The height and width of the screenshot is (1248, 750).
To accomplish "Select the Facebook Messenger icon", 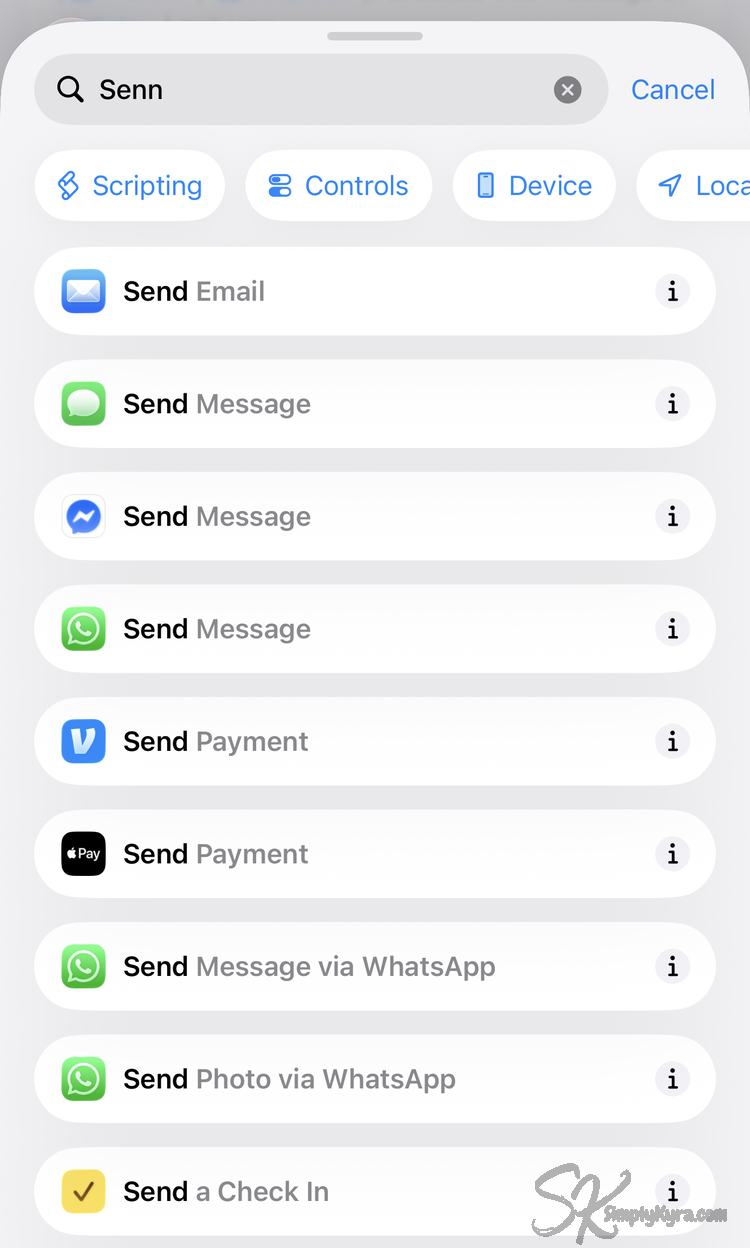I will (x=83, y=516).
